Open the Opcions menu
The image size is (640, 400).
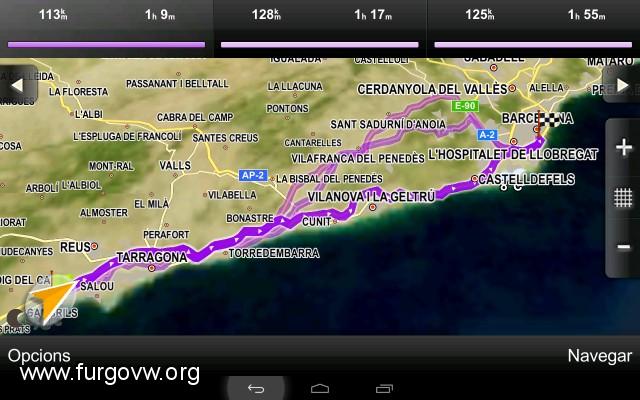pyautogui.click(x=39, y=355)
